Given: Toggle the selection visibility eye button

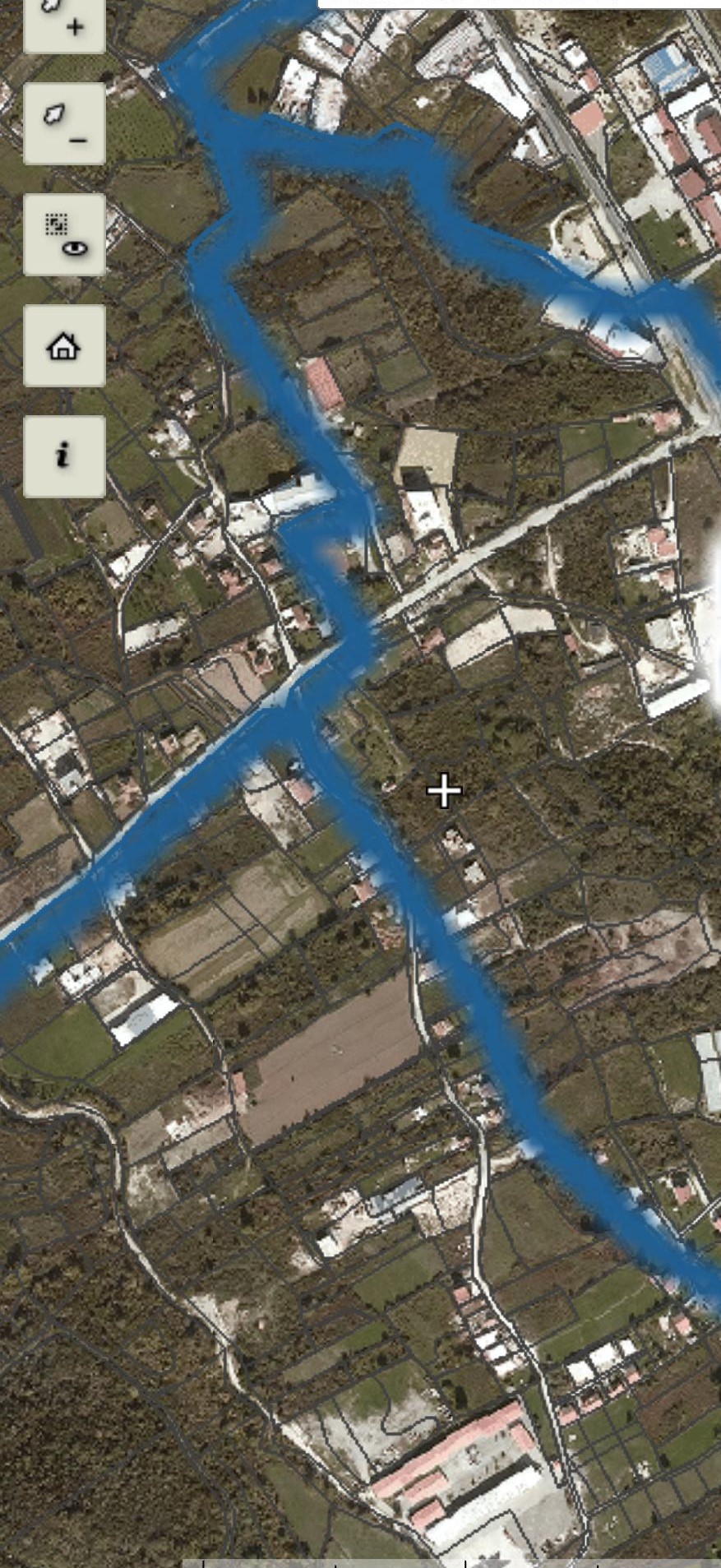Looking at the screenshot, I should tap(64, 234).
